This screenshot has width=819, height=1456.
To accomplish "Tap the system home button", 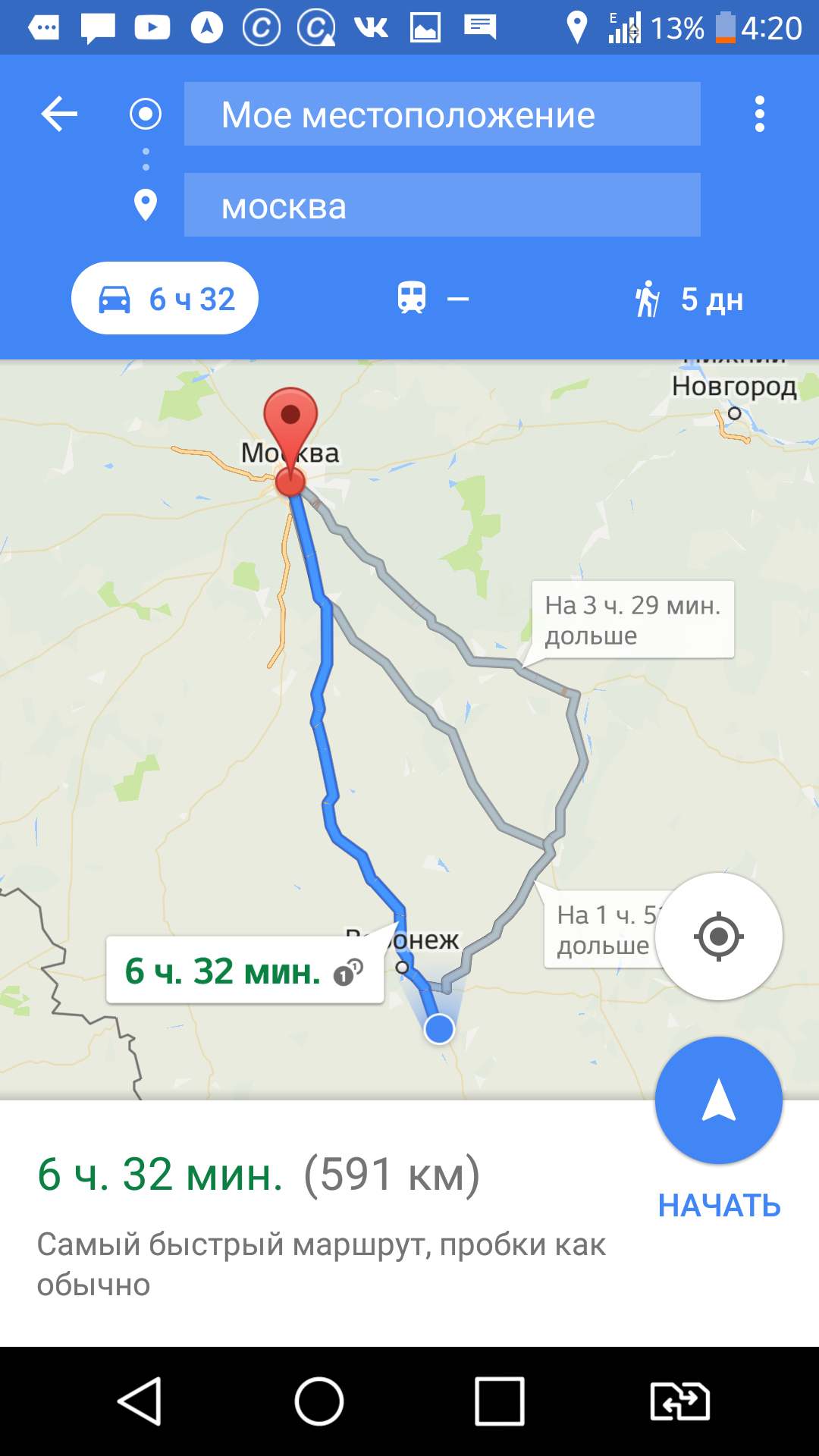I will [319, 1401].
